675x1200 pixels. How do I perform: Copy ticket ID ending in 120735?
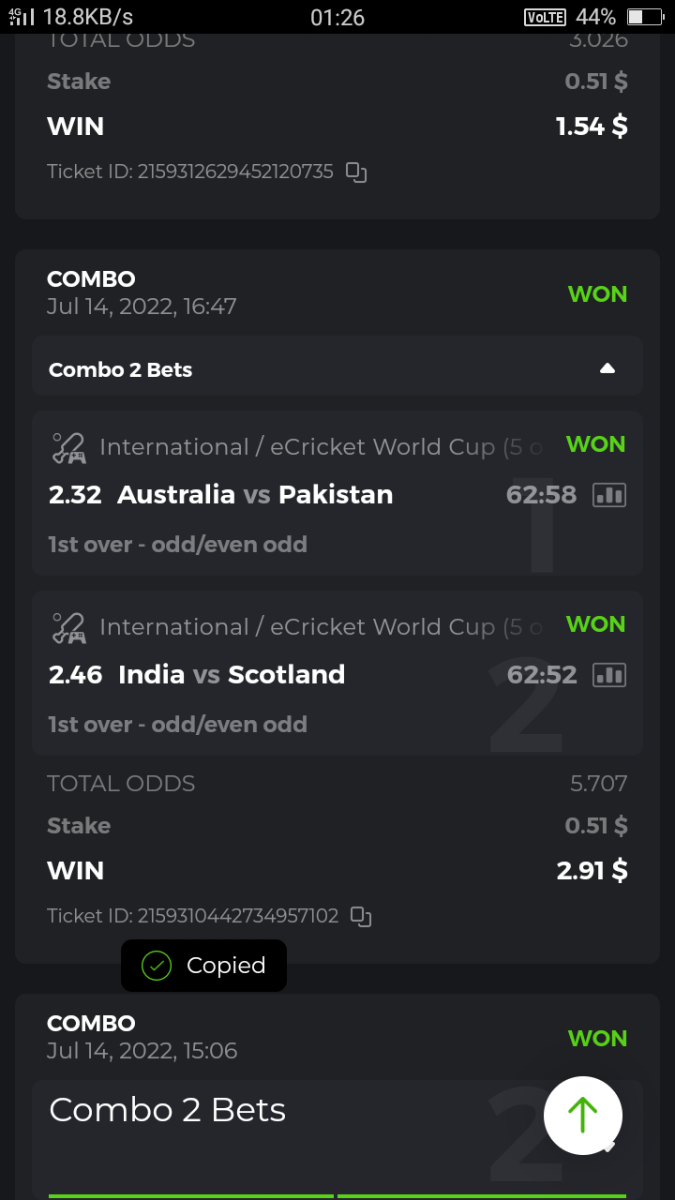click(x=356, y=172)
